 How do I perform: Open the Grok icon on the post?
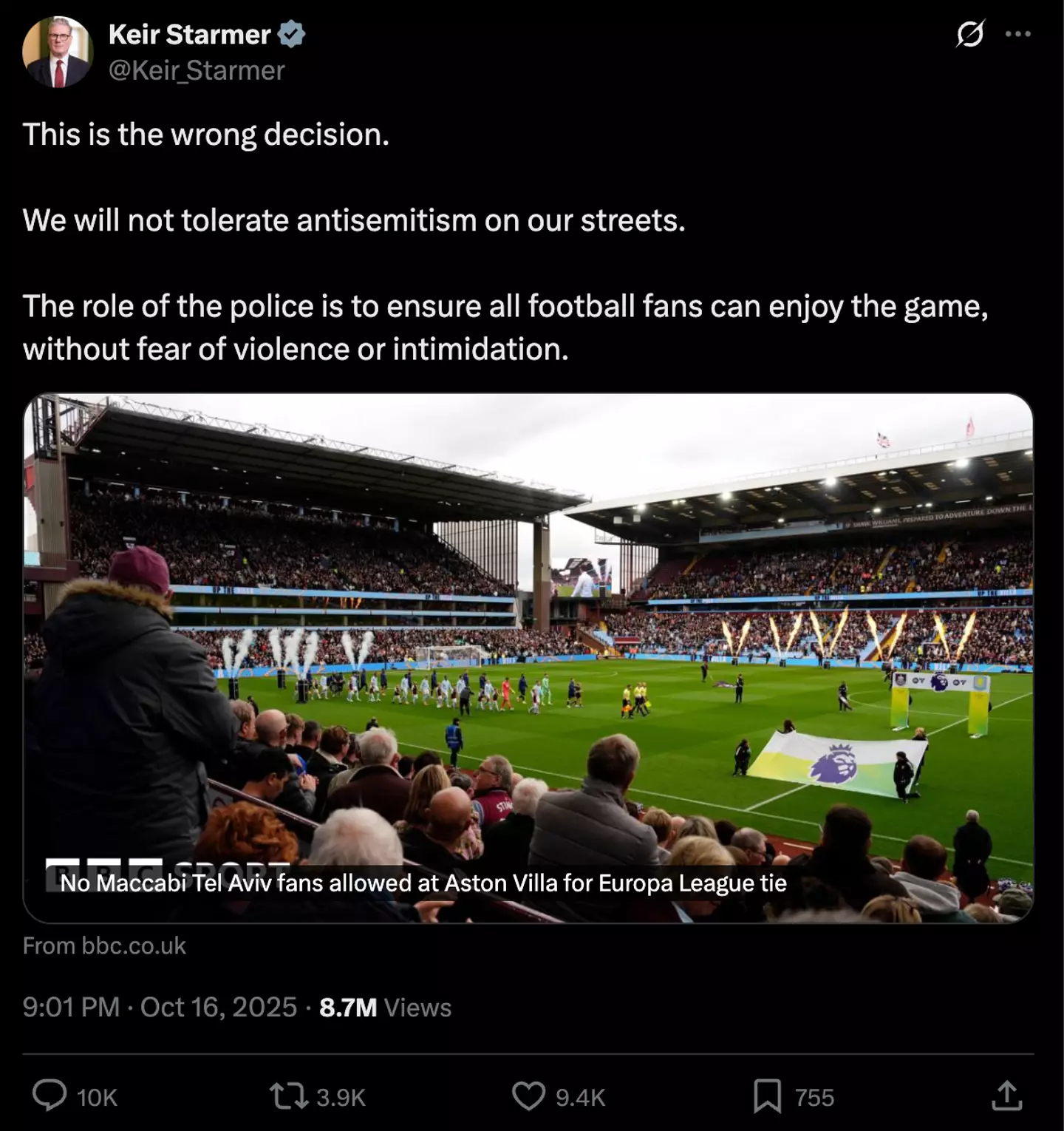(x=969, y=34)
